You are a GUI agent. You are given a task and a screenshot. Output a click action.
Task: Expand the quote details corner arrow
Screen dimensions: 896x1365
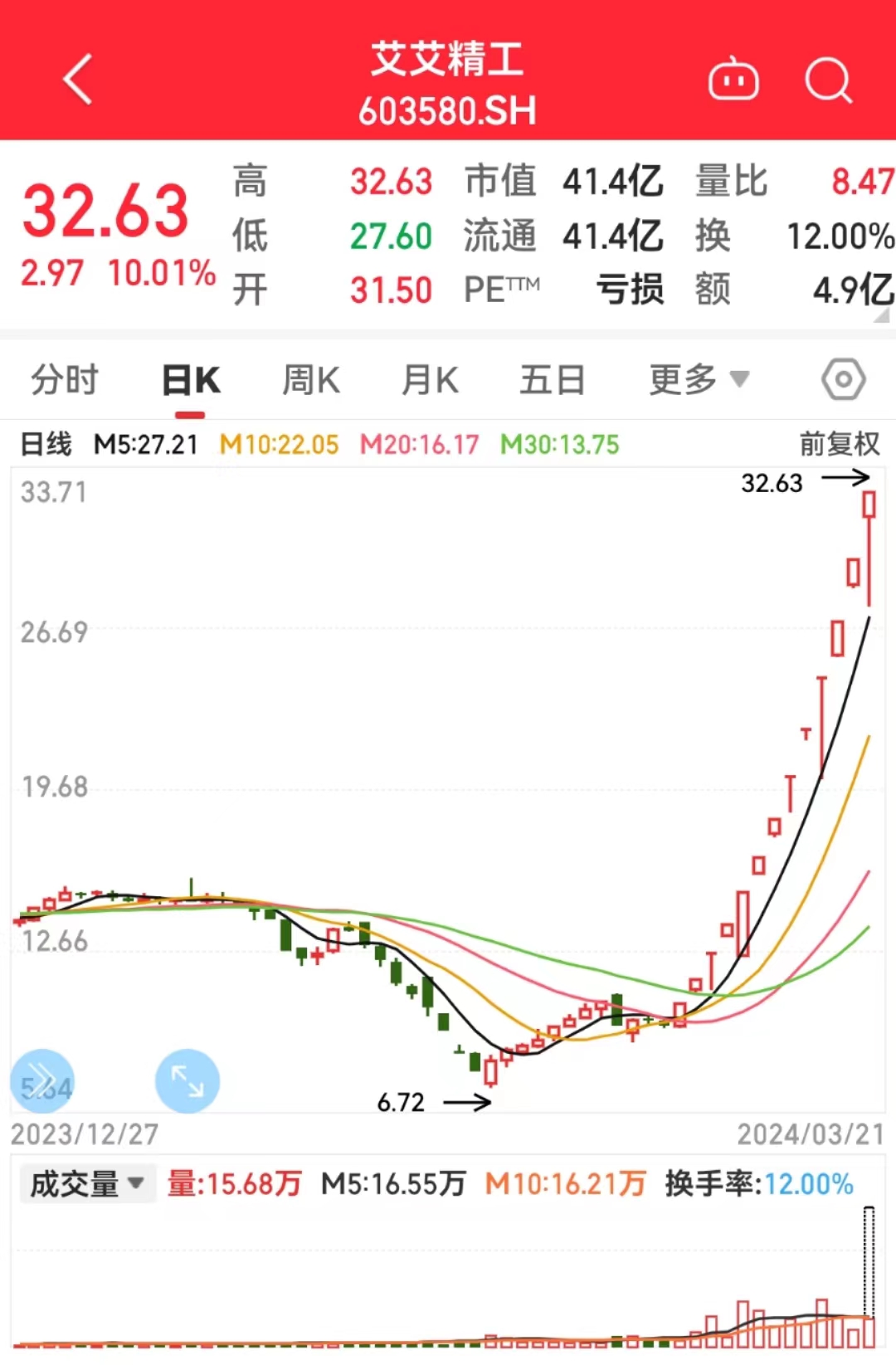[x=882, y=315]
